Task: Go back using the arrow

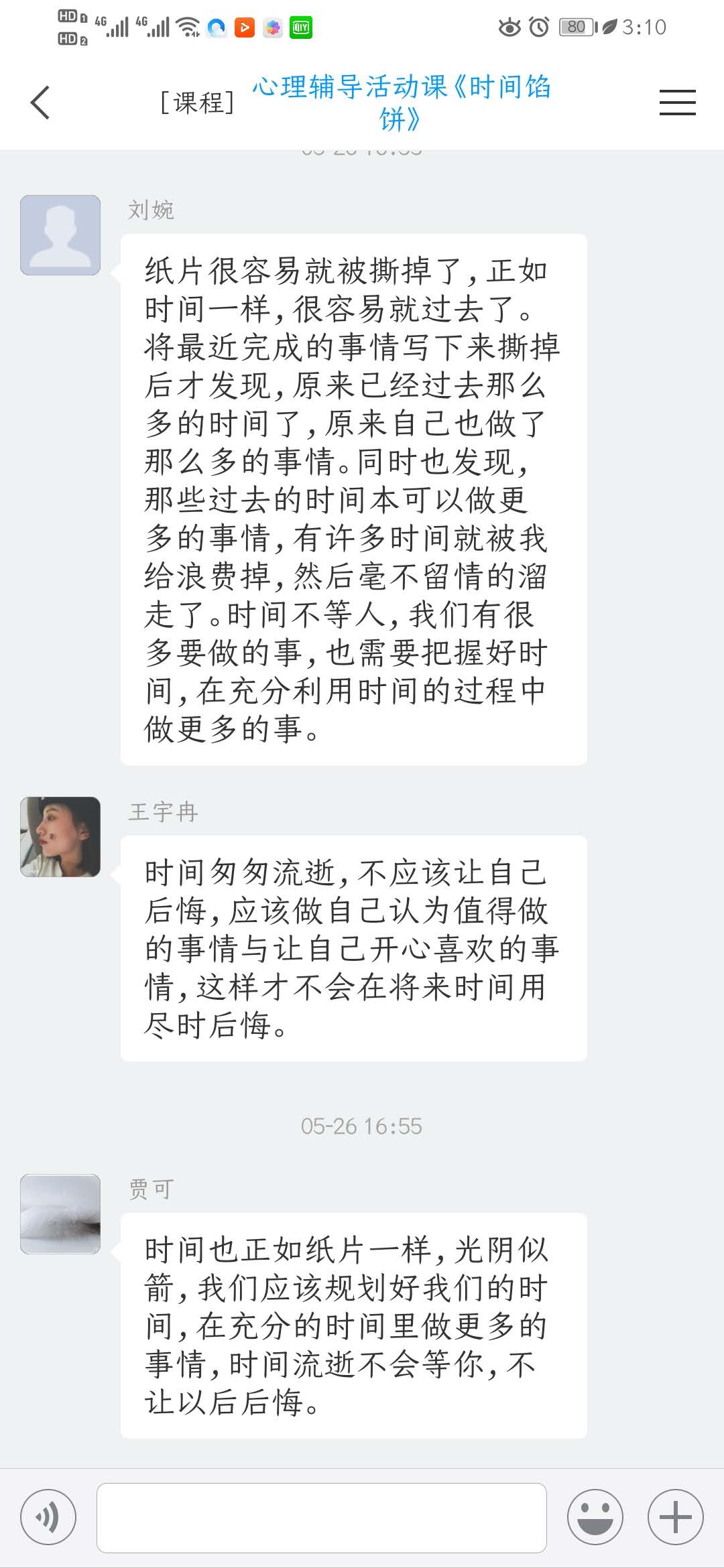Action: [x=40, y=103]
